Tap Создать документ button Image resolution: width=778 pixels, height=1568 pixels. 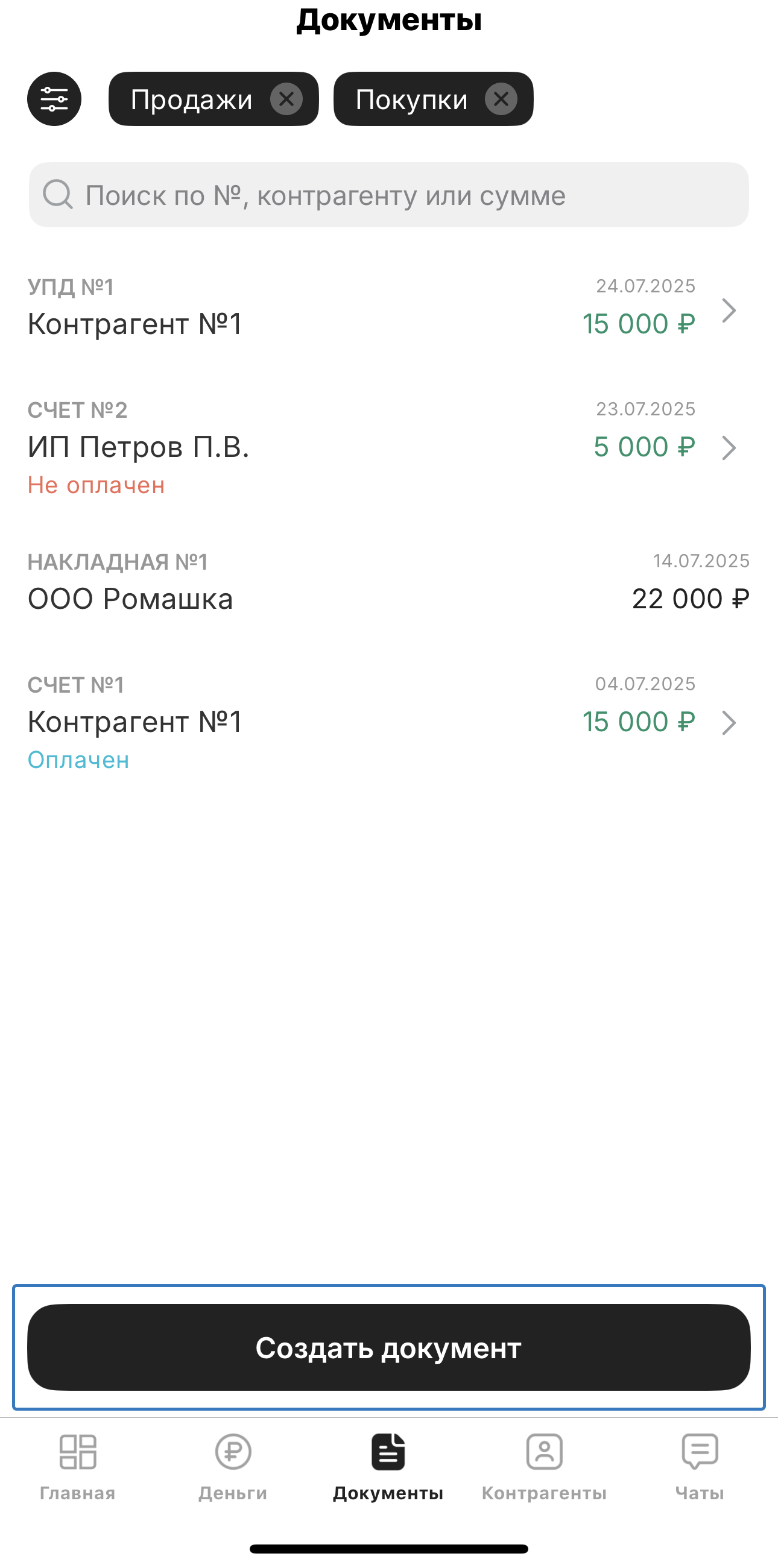pyautogui.click(x=388, y=1347)
